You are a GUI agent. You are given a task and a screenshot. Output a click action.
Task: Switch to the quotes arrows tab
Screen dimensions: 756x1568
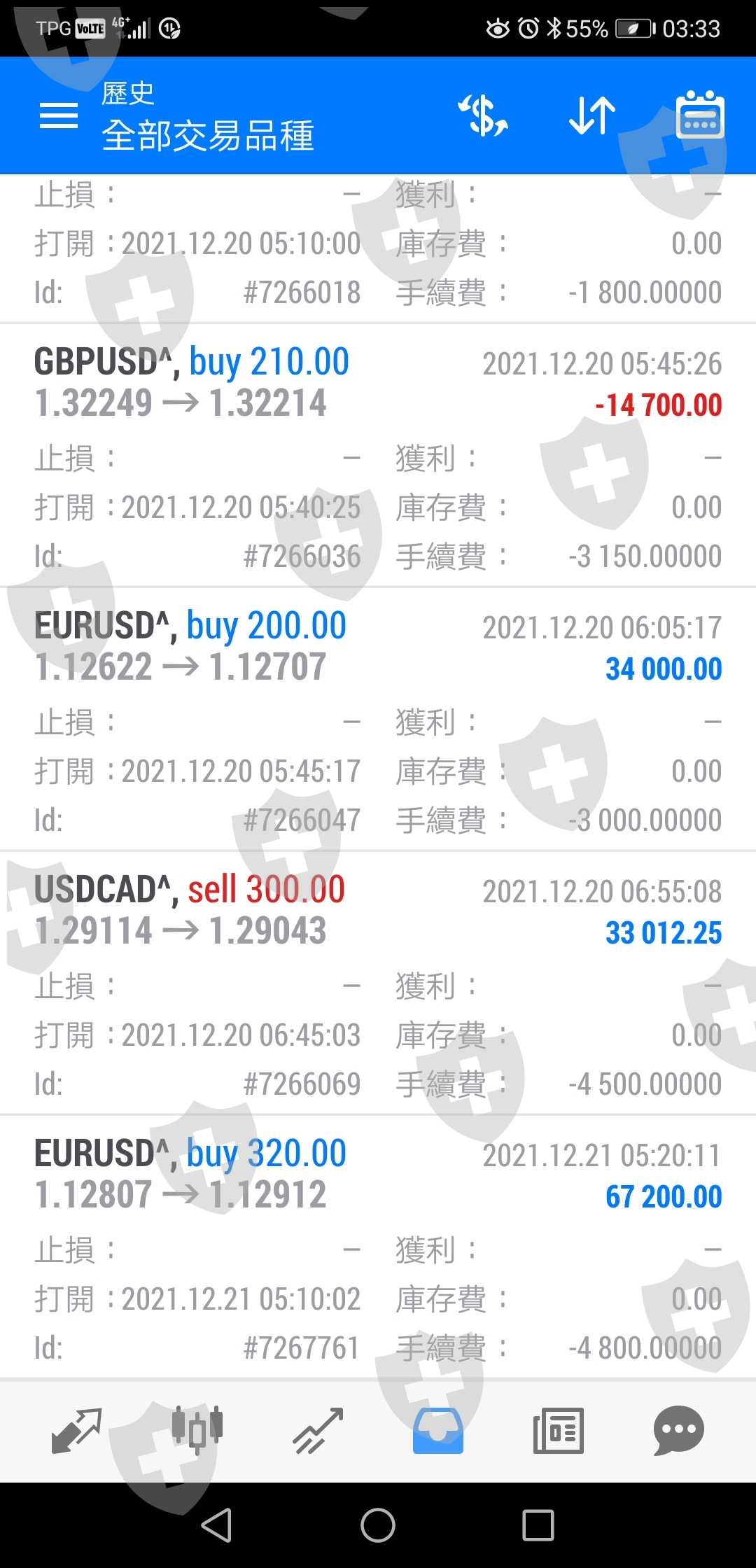[x=77, y=1430]
